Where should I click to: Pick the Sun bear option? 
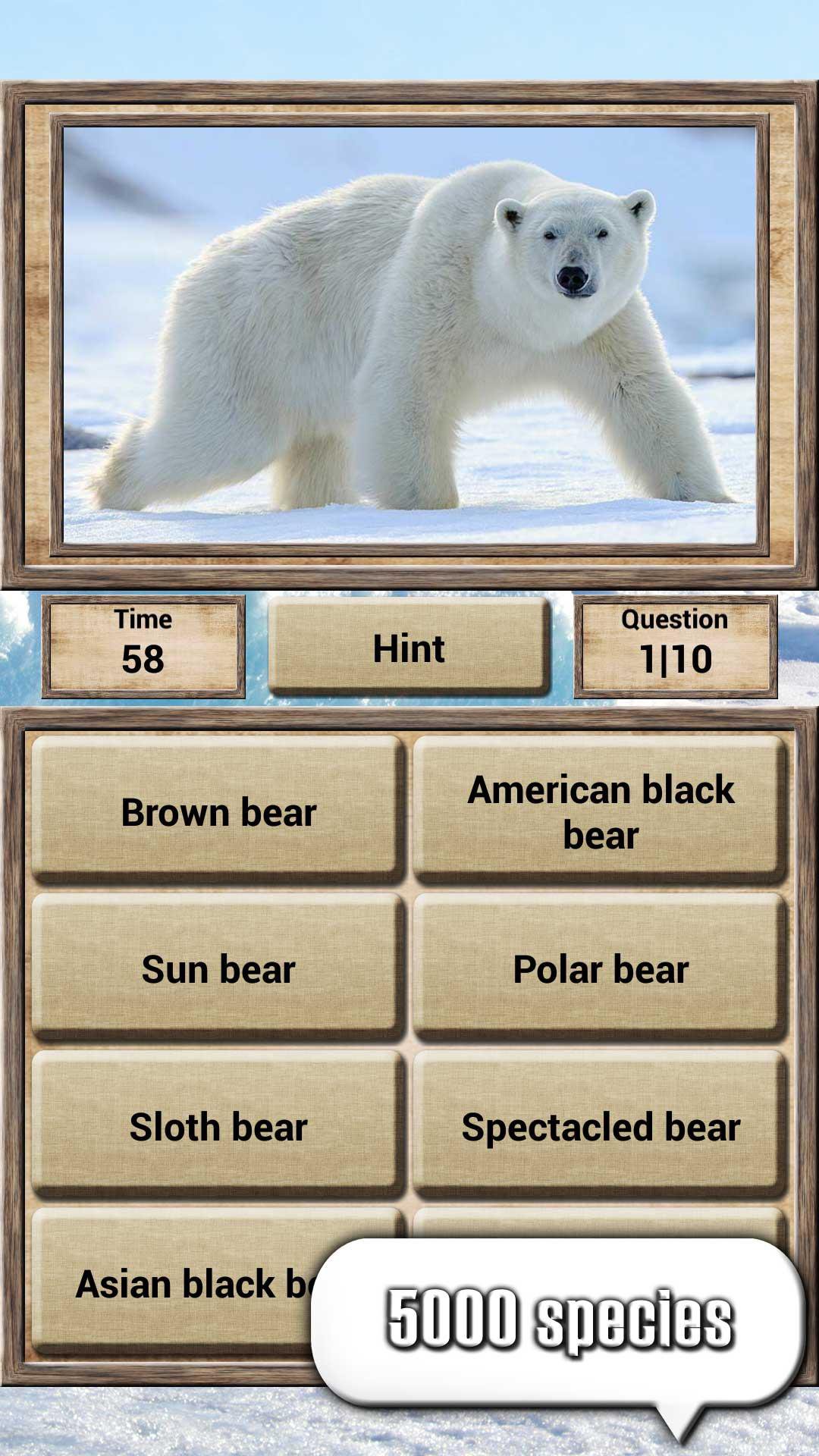coord(218,968)
